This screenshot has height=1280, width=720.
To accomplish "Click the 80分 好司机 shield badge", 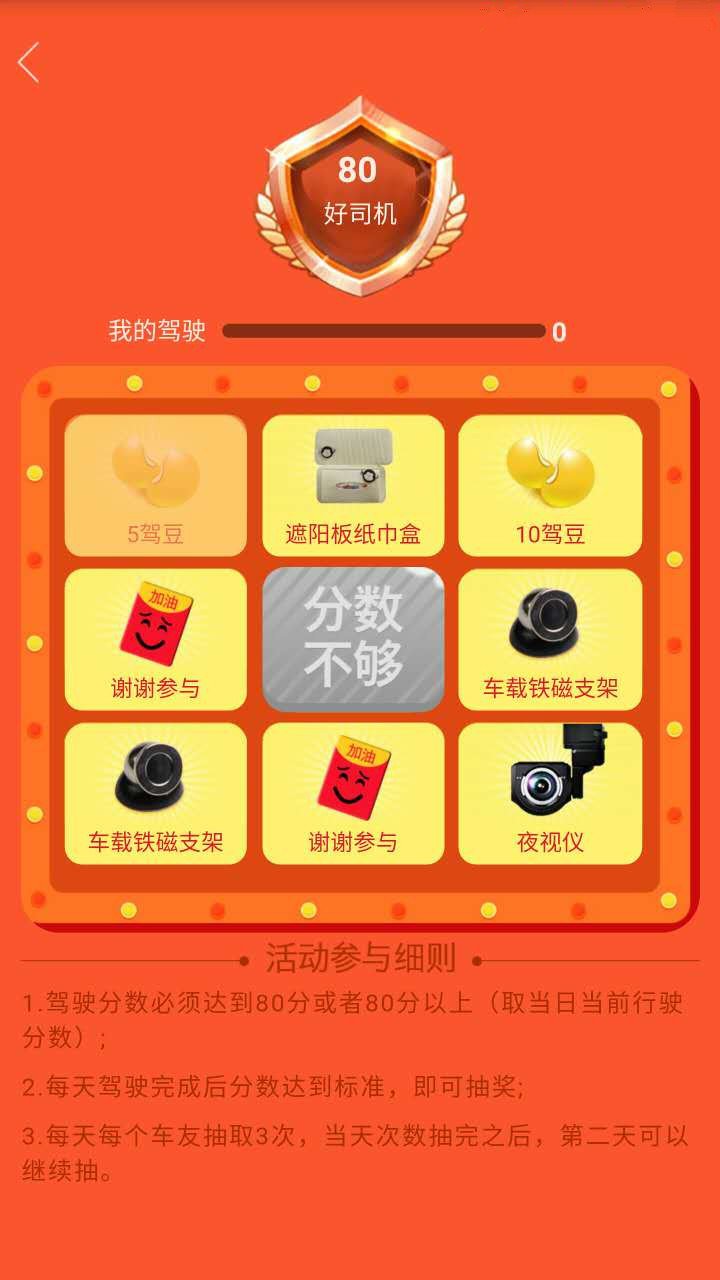I will [x=360, y=190].
